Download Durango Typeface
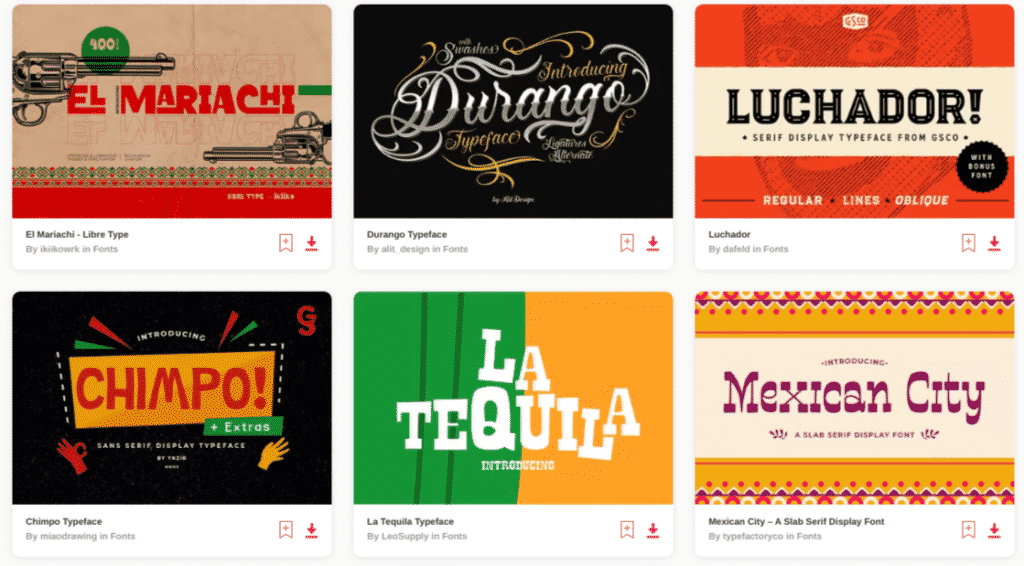This screenshot has width=1024, height=566. point(653,242)
